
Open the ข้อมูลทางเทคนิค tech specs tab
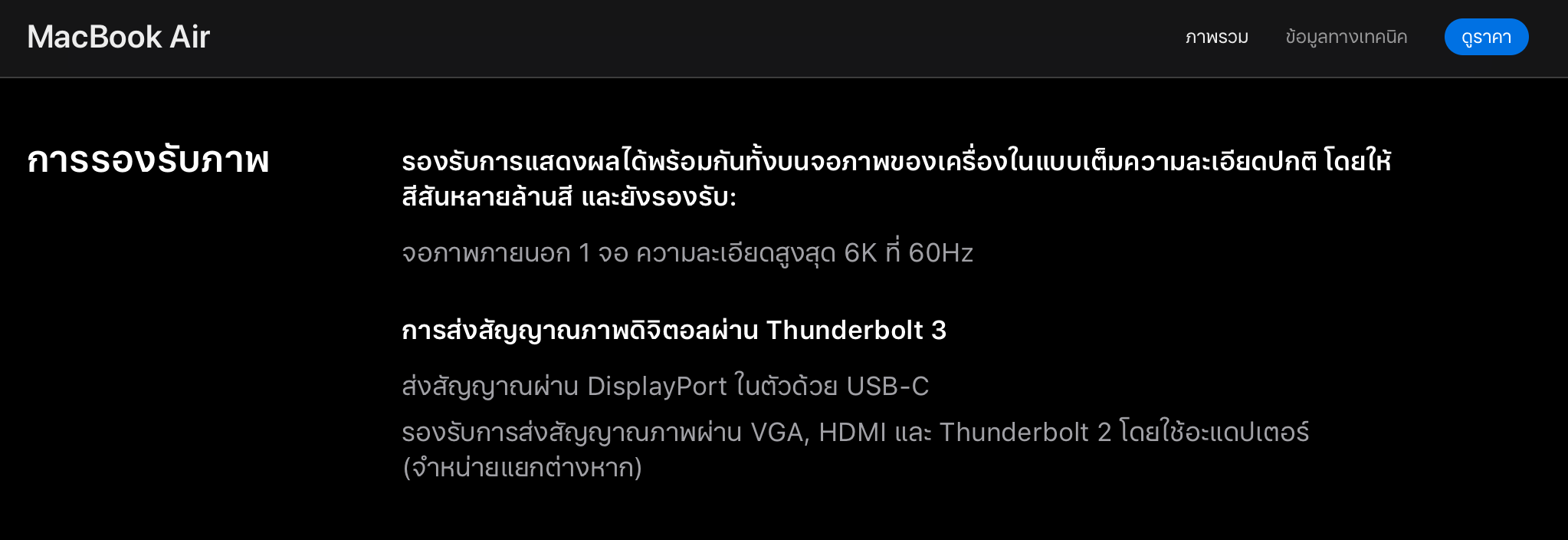click(x=1346, y=37)
